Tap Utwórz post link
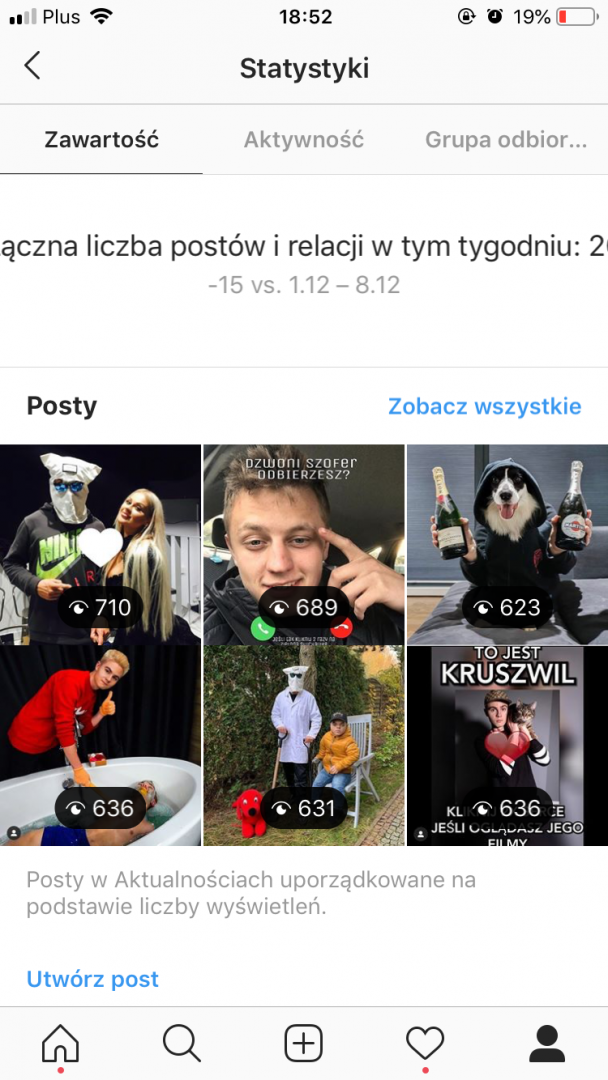 [x=92, y=979]
